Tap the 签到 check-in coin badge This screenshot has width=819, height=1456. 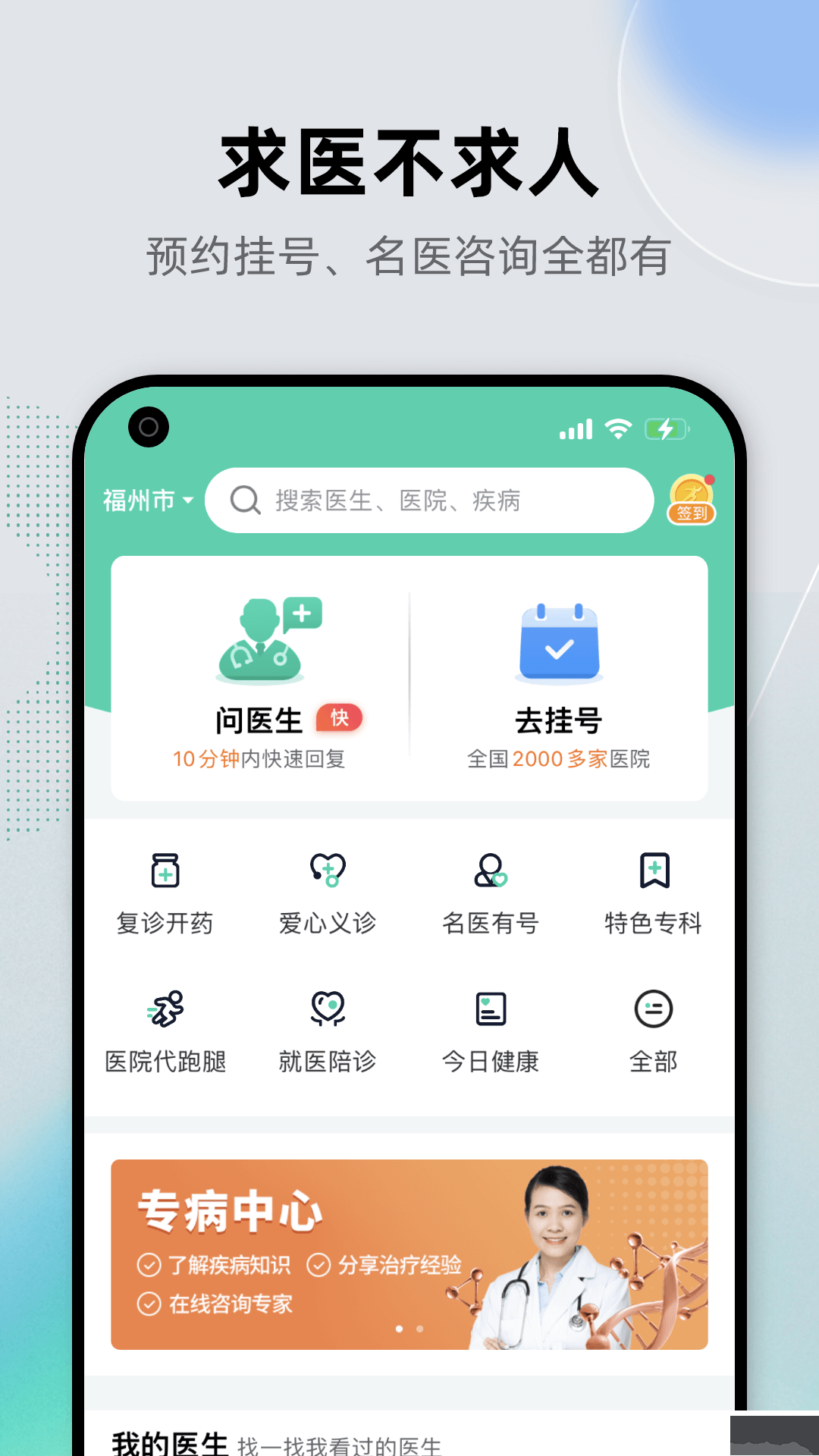[691, 499]
